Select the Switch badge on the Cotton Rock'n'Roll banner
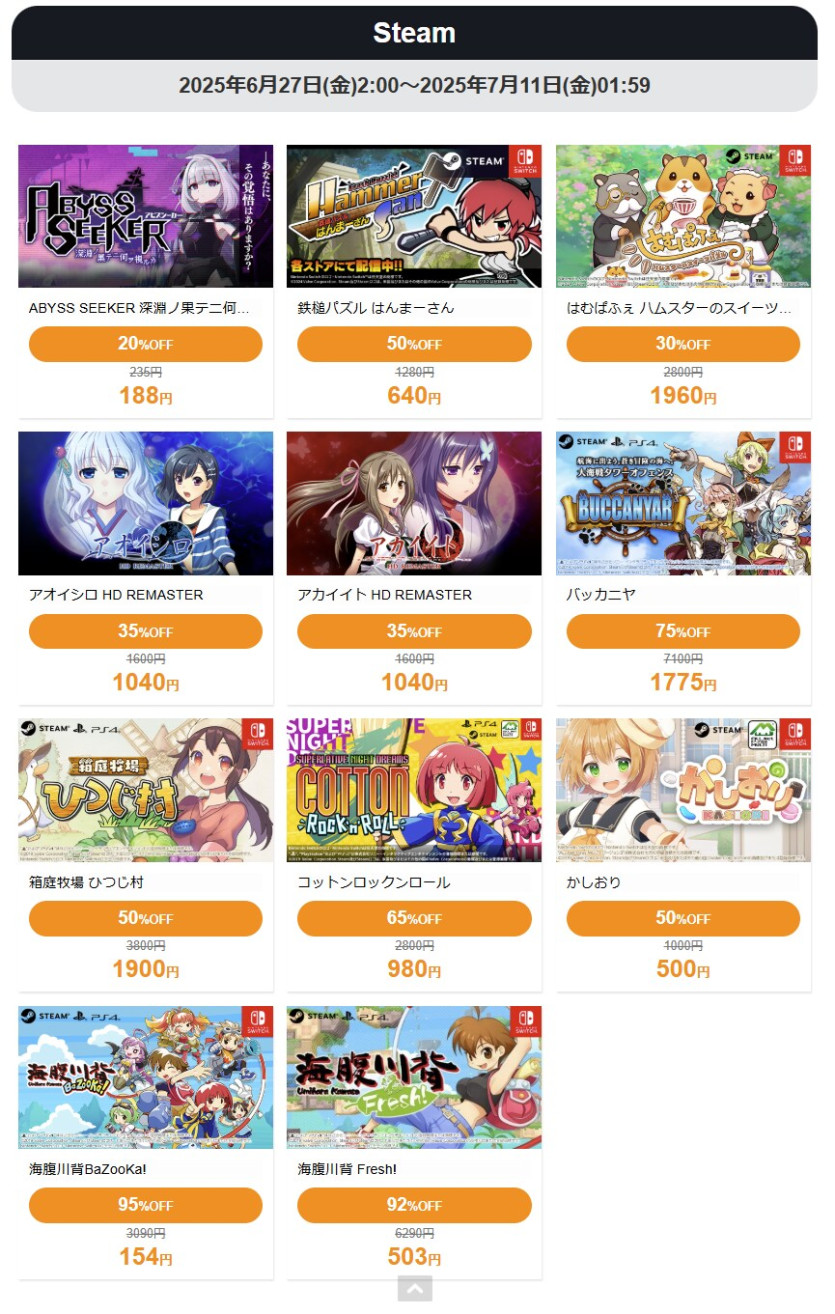 pos(529,729)
